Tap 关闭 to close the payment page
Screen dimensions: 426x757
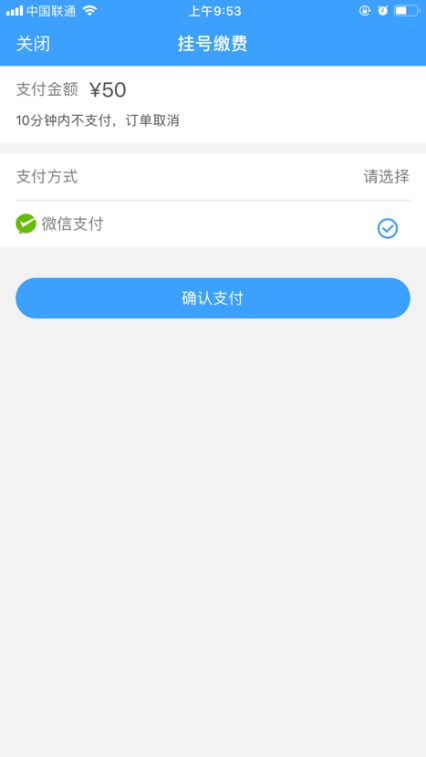33,44
